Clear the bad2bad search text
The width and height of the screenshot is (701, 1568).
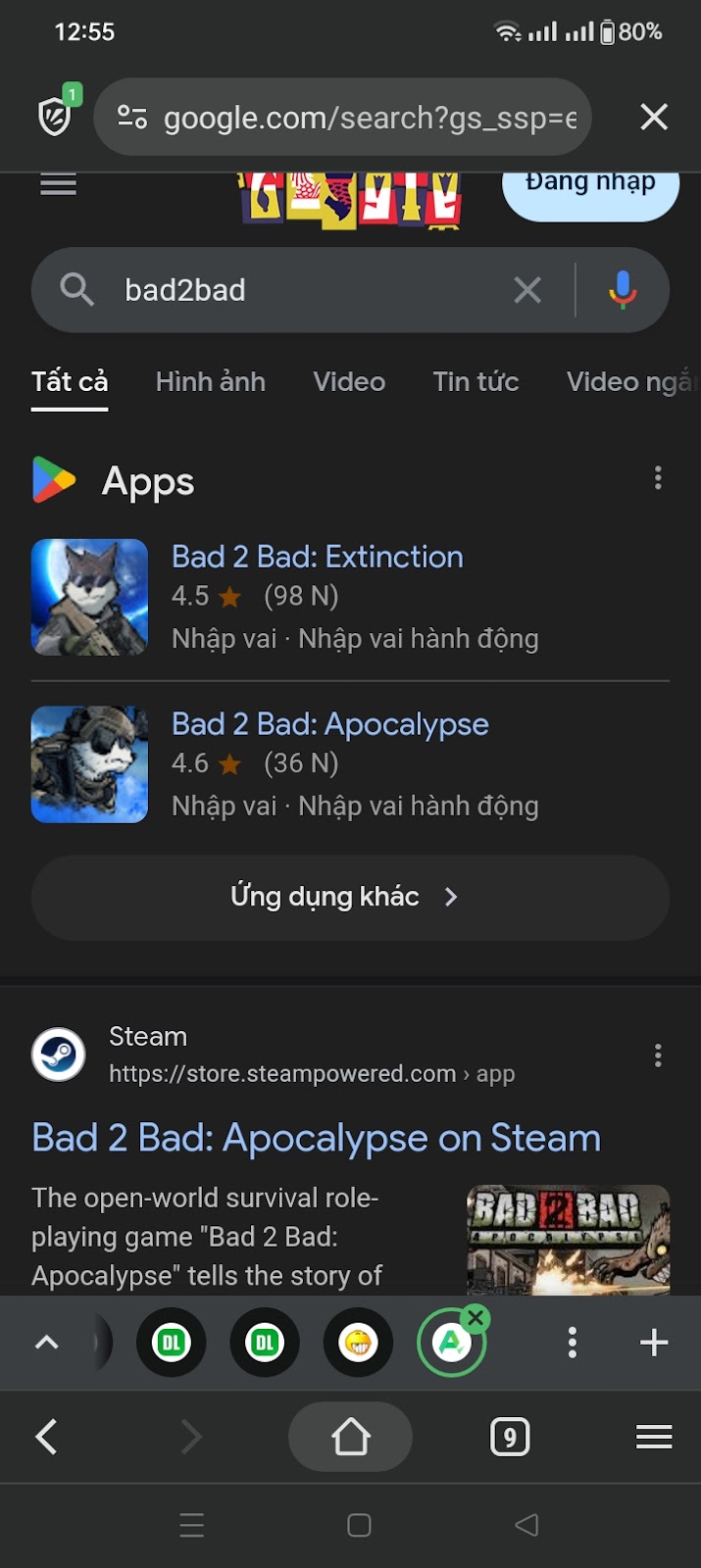point(527,290)
